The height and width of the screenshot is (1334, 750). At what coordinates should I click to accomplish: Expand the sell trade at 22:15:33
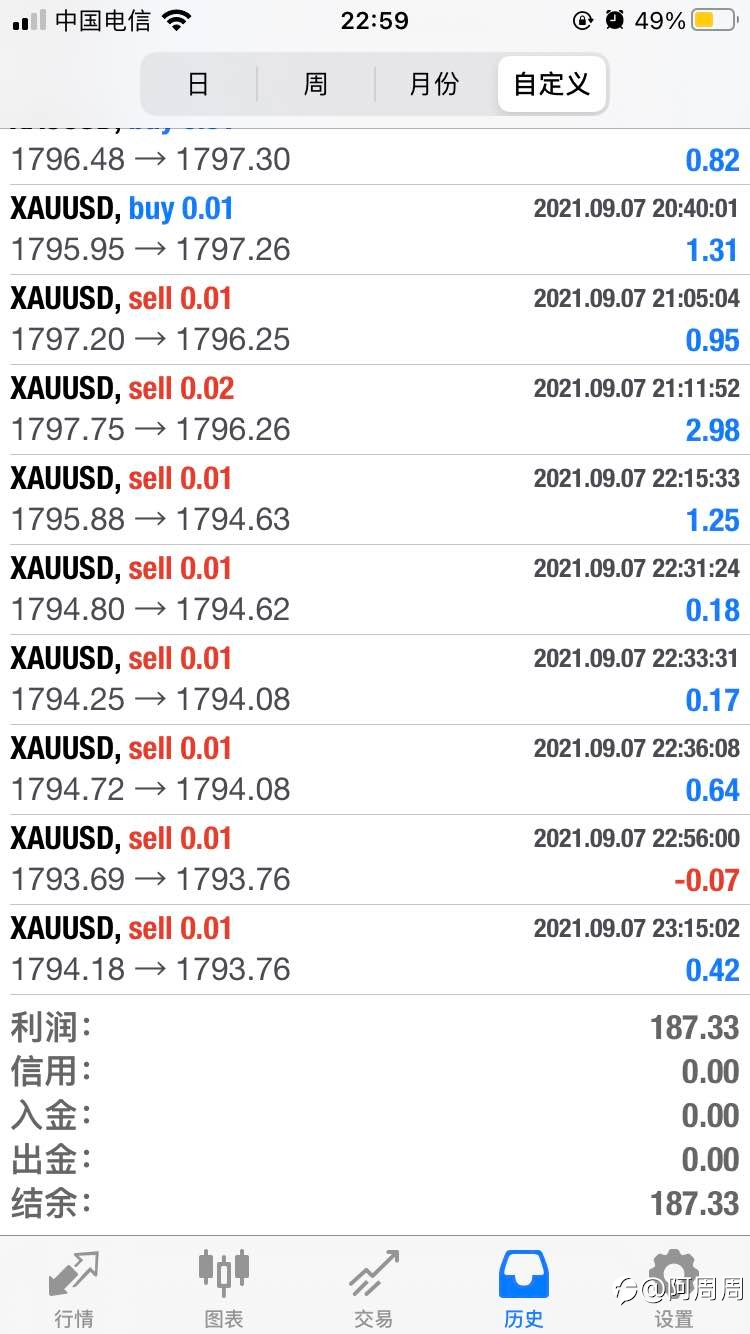coord(375,500)
